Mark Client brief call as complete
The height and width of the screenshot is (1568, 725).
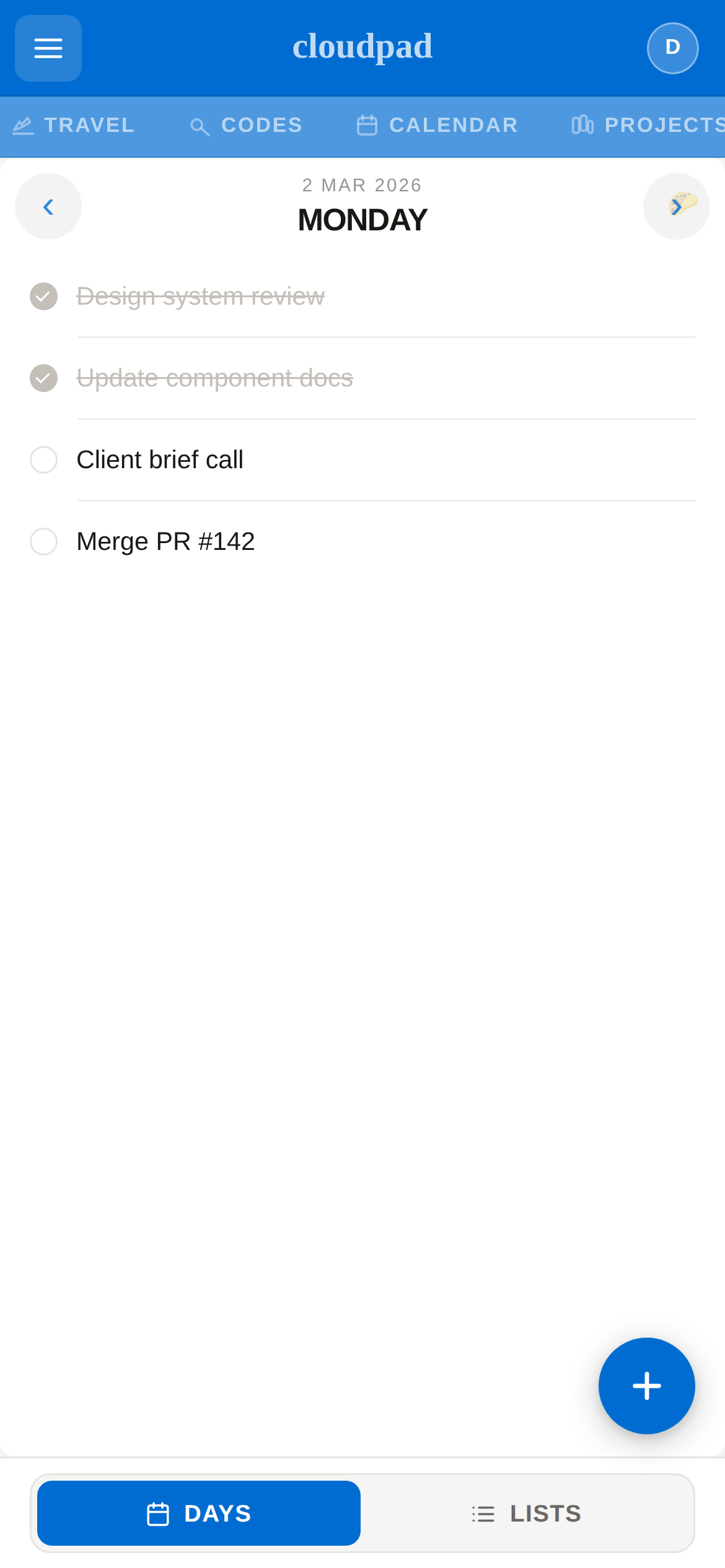(x=43, y=460)
